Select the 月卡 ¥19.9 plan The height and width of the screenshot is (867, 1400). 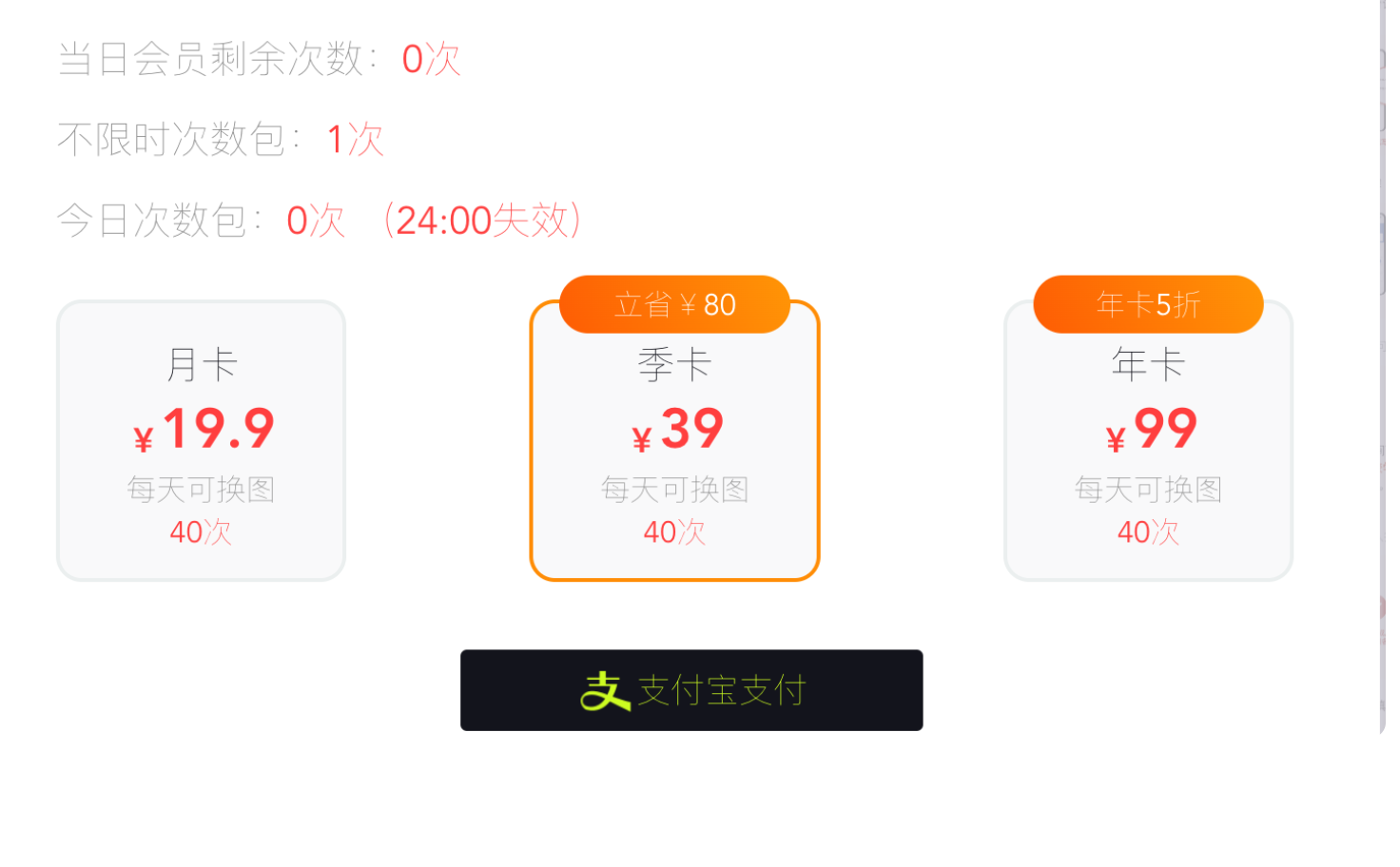[x=201, y=442]
